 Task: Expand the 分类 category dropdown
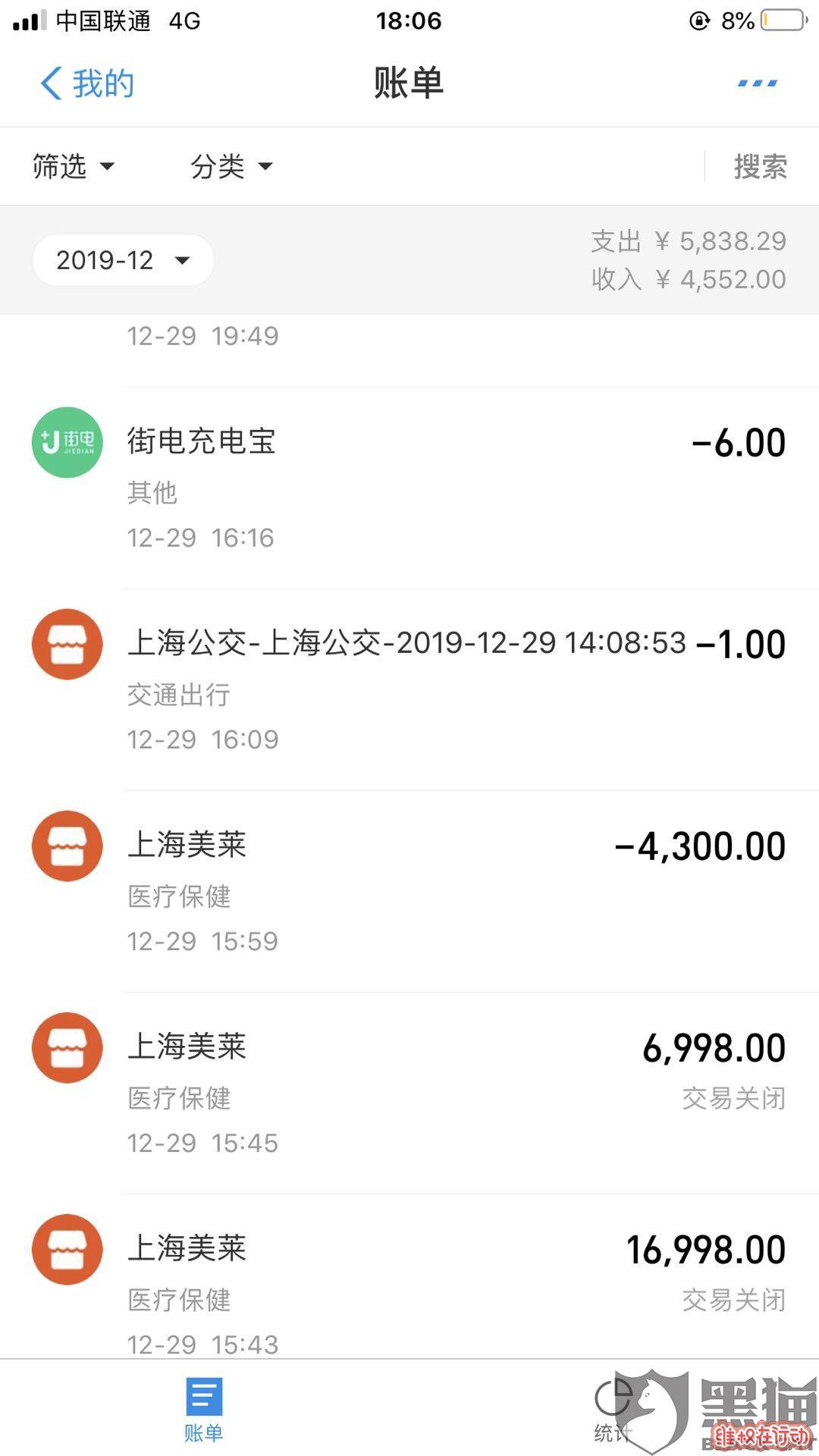click(x=231, y=166)
